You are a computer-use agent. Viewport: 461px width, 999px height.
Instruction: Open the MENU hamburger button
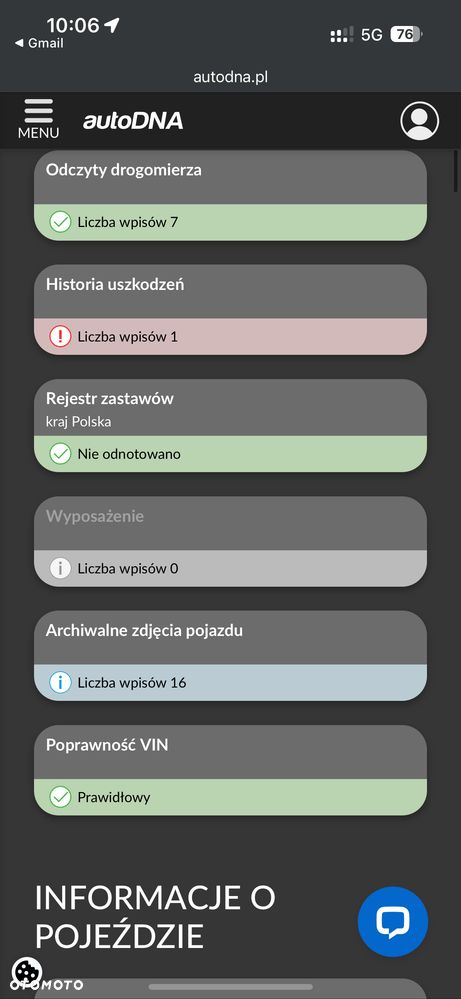38,119
